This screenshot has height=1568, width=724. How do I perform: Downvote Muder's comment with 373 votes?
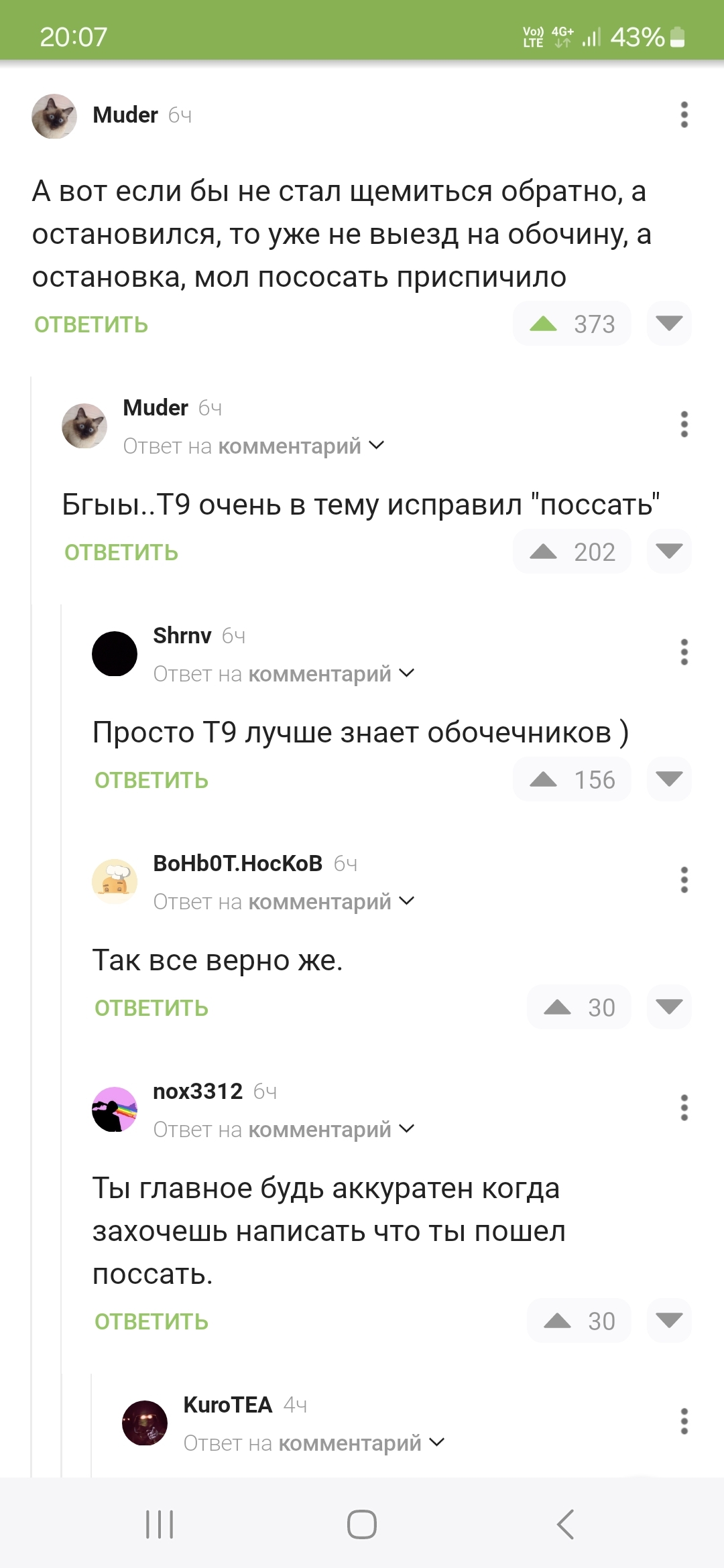coord(669,324)
